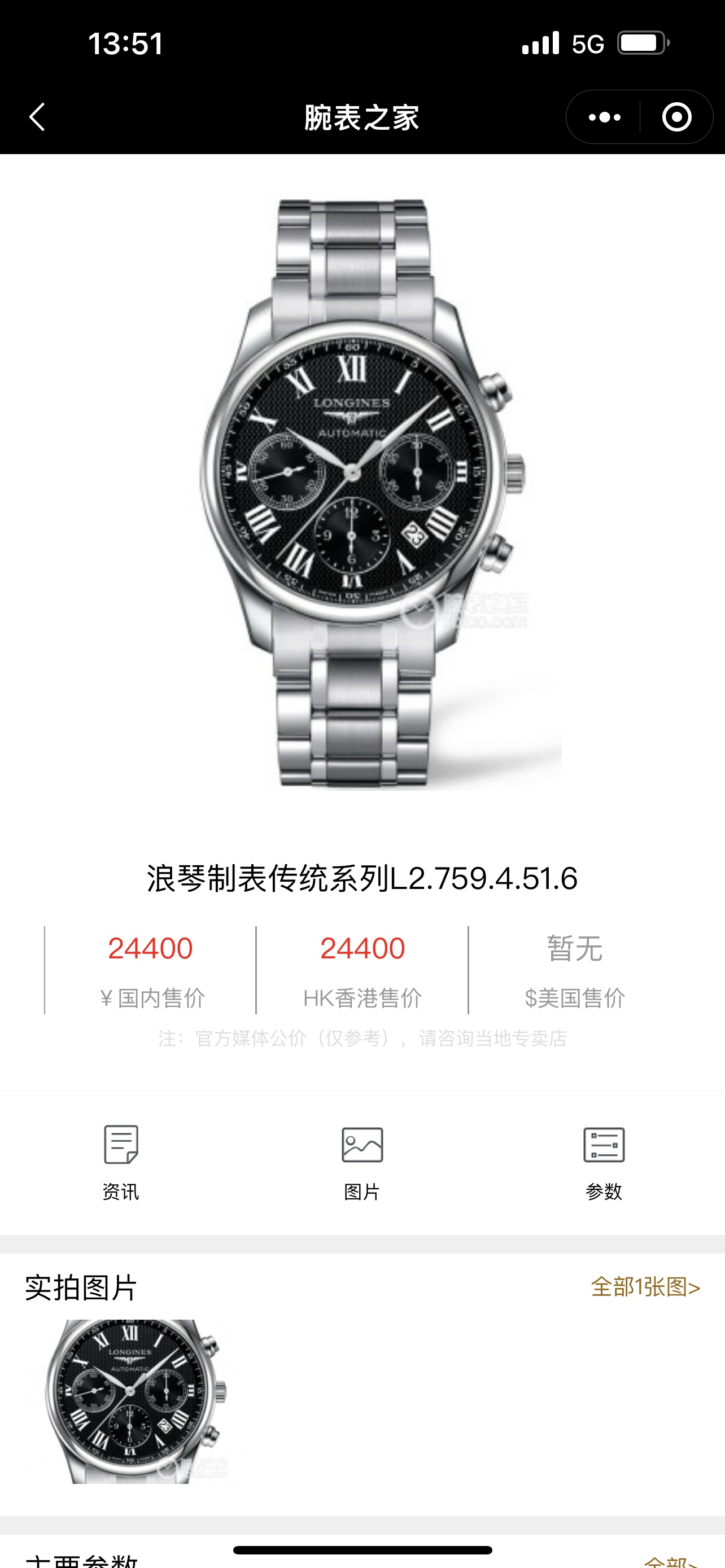Viewport: 725px width, 1568px height.
Task: Tap the battery indicator in status bar
Action: click(x=642, y=42)
